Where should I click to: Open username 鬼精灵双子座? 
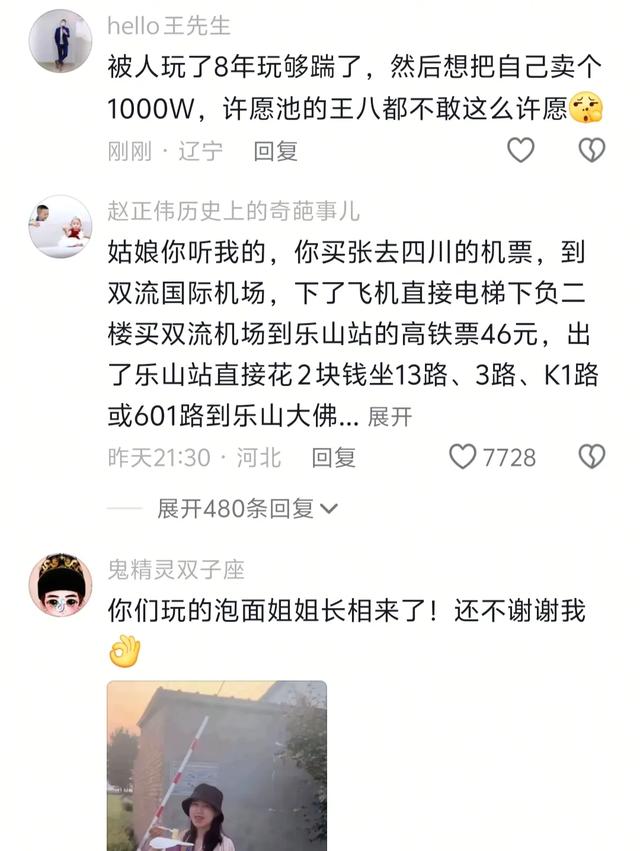coord(176,570)
